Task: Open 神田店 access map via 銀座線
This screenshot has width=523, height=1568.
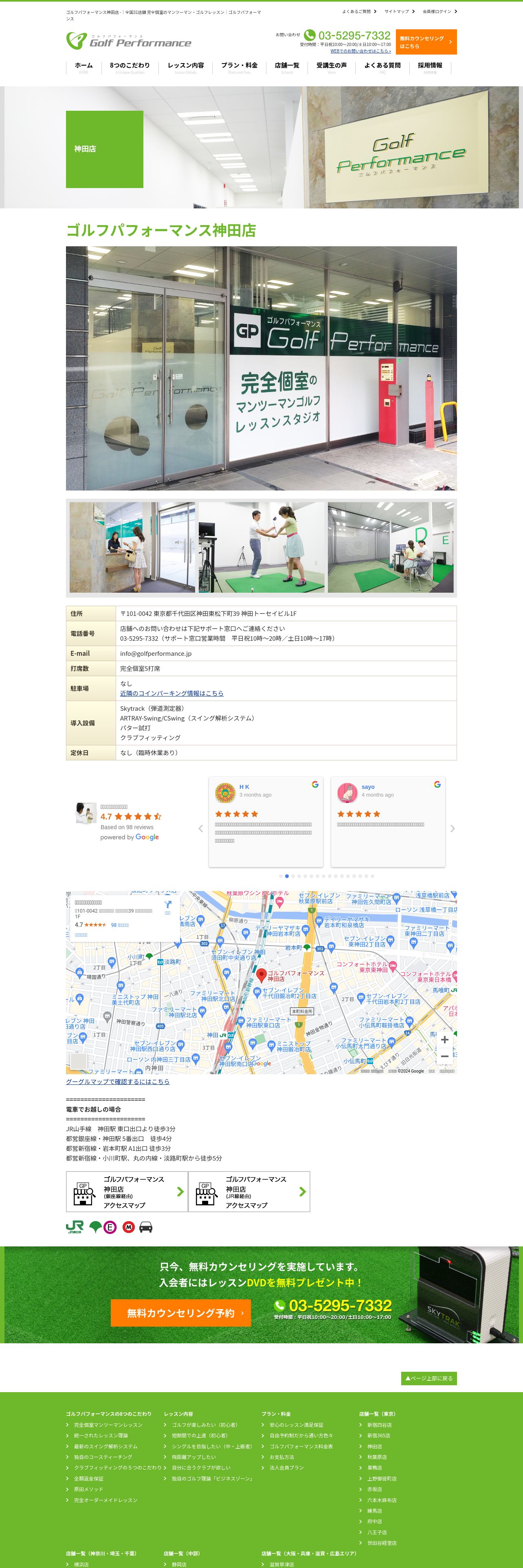Action: point(127,1192)
